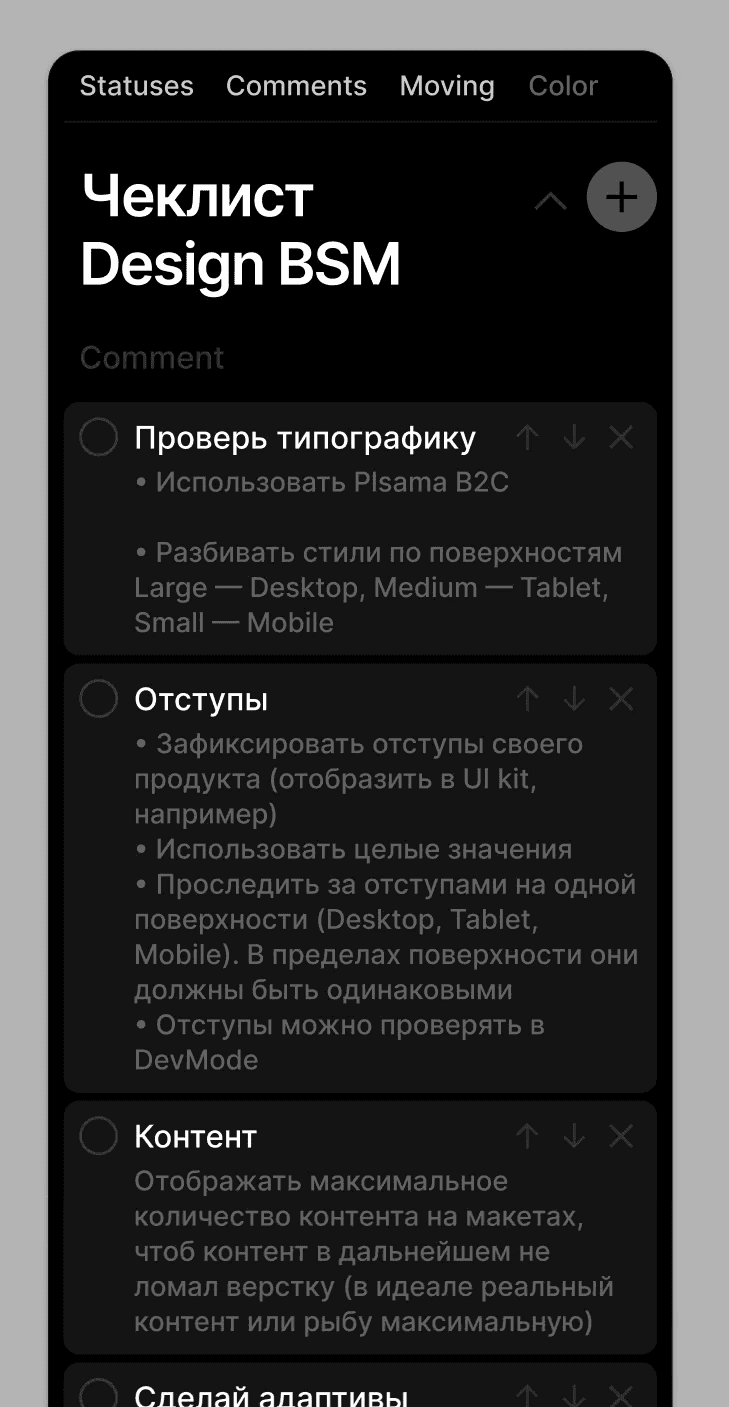Select the Moving tab

click(447, 86)
